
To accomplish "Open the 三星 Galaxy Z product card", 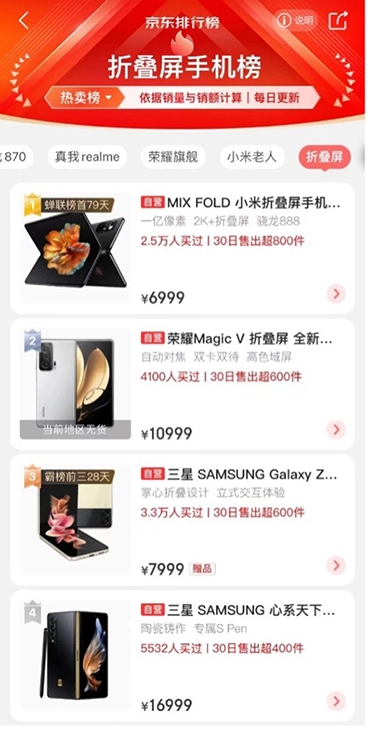I will [x=182, y=520].
